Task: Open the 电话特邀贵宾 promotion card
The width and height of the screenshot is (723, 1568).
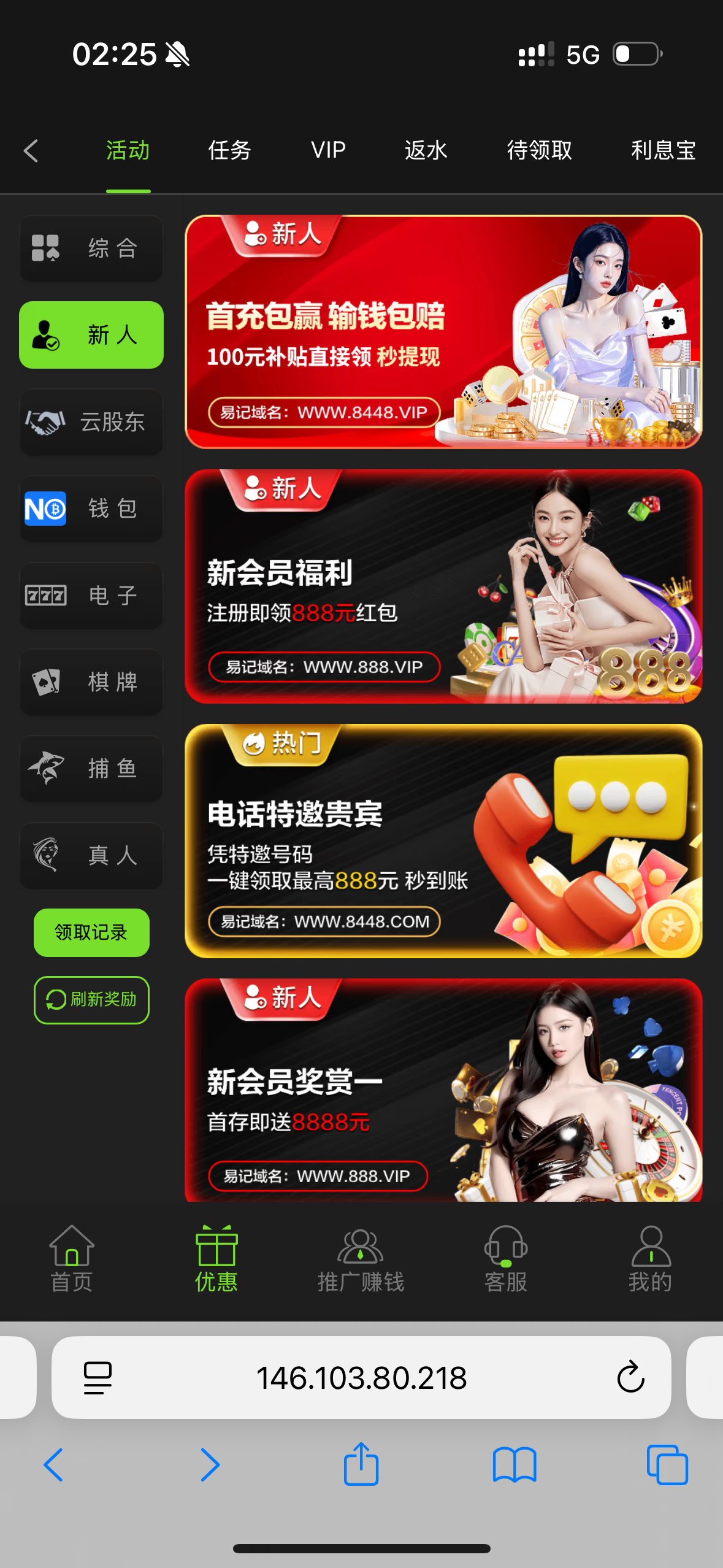Action: [x=443, y=841]
